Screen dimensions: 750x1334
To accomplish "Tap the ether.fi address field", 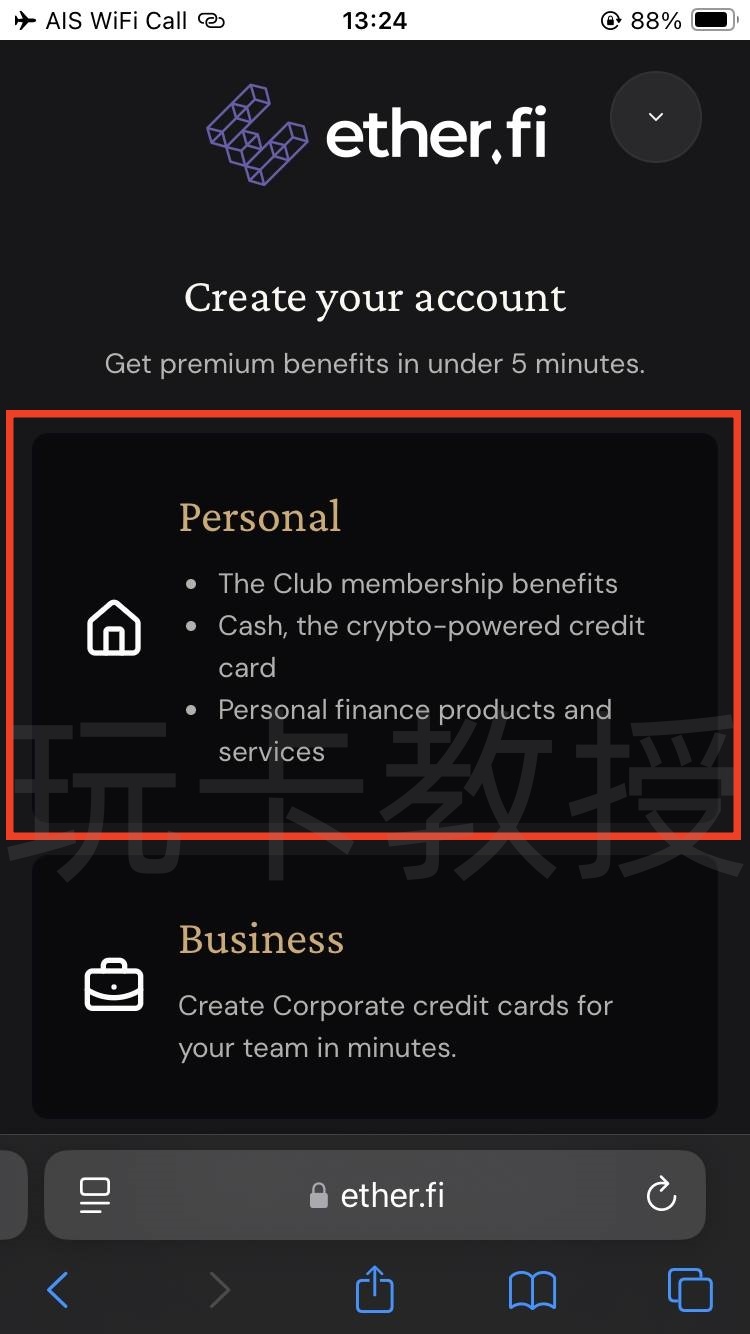I will tap(380, 1195).
